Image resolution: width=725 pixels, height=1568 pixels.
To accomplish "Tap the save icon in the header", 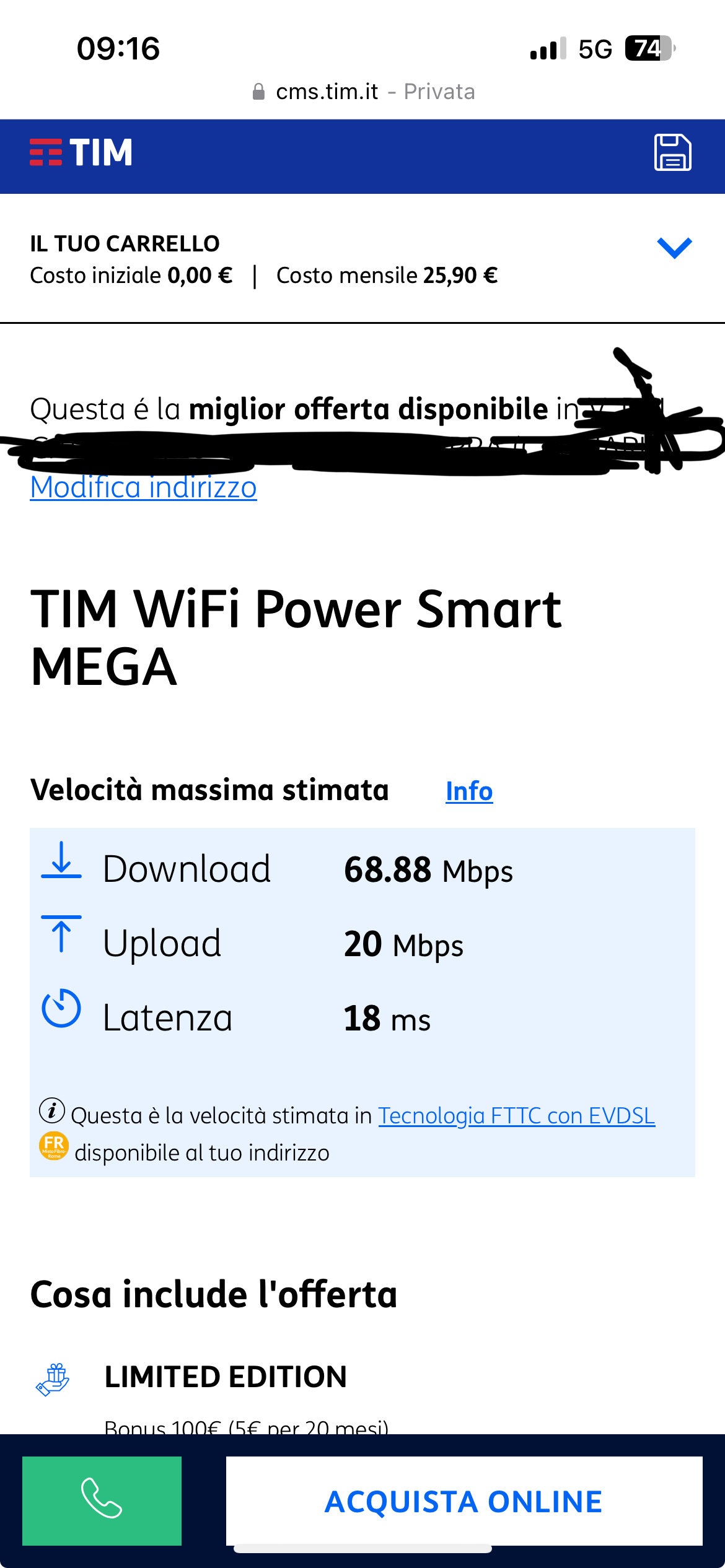I will [x=673, y=152].
